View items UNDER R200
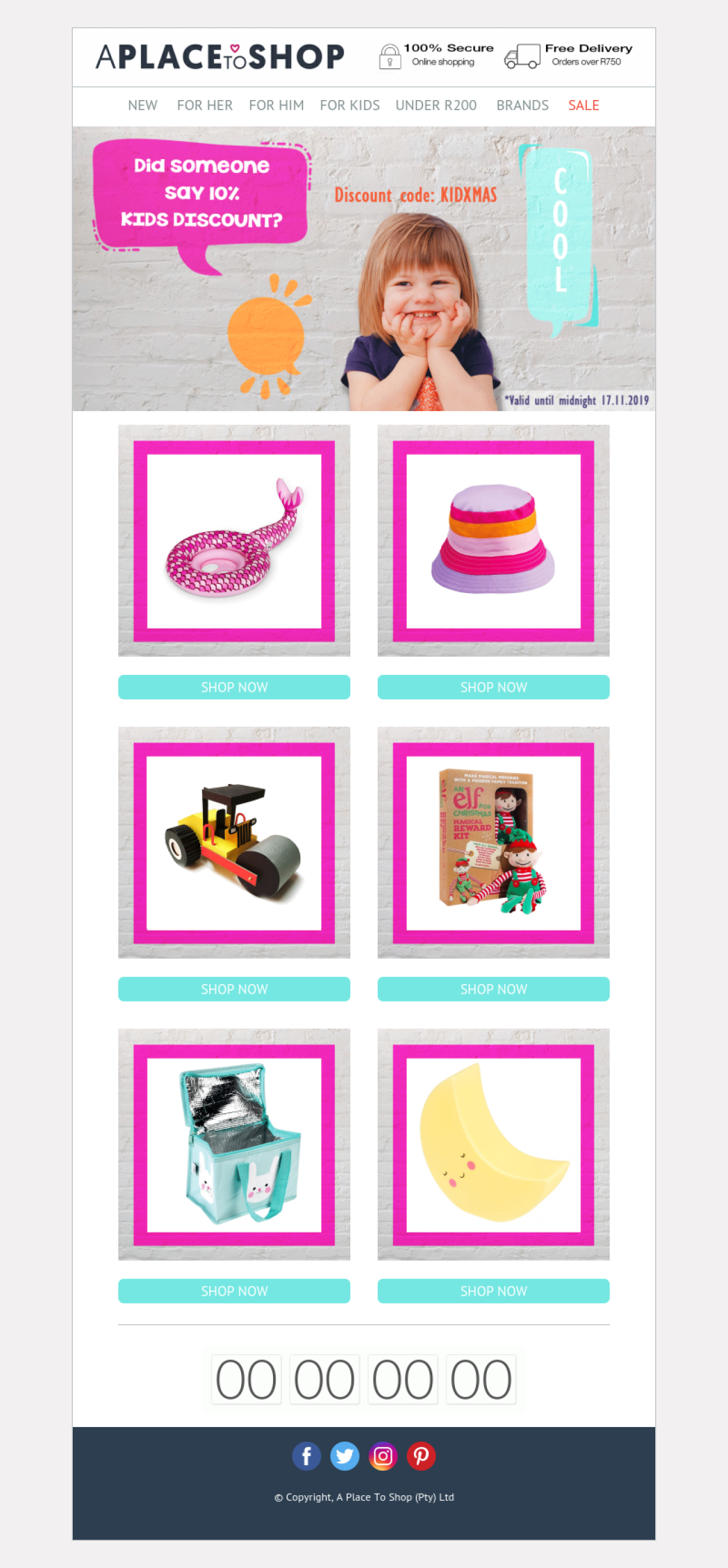The height and width of the screenshot is (1568, 728). (x=436, y=105)
